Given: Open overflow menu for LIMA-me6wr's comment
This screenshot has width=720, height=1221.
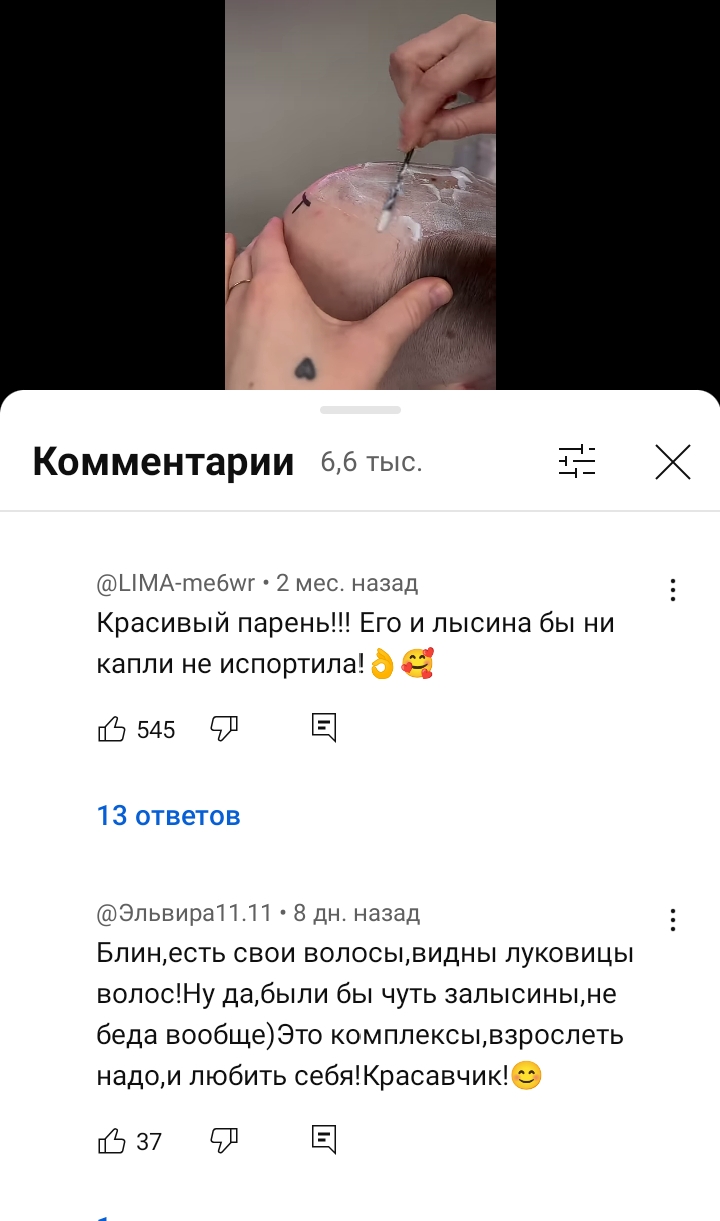Looking at the screenshot, I should click(673, 590).
